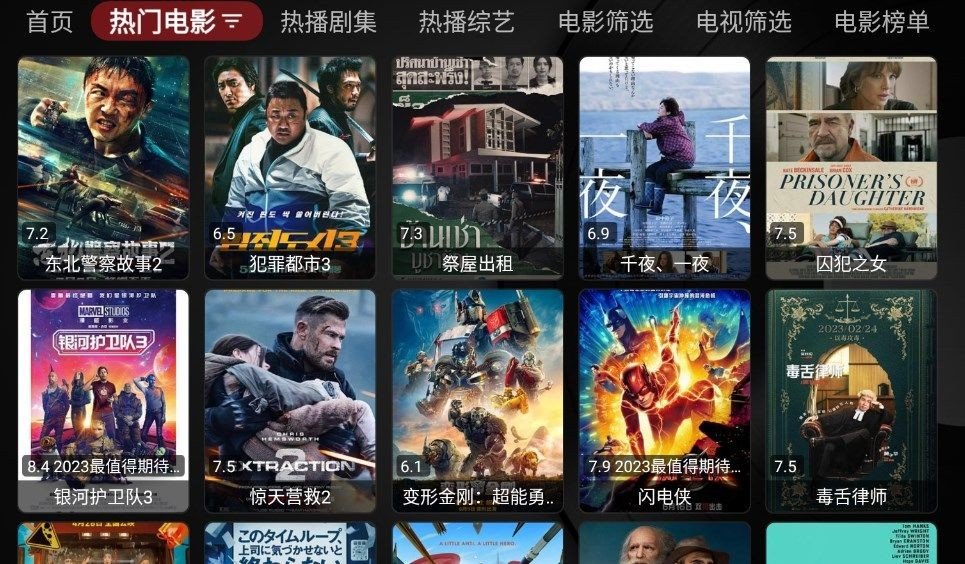Screen dimensions: 965x564
Task: Open the 电影榜单 tab
Action: click(x=881, y=21)
